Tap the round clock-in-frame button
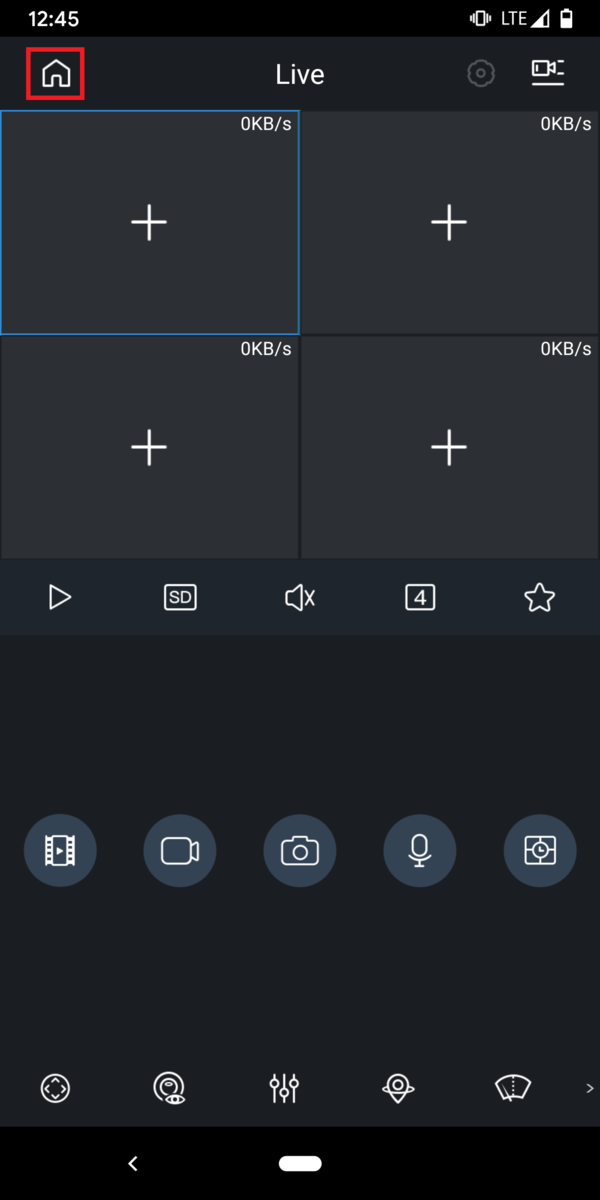 point(540,851)
